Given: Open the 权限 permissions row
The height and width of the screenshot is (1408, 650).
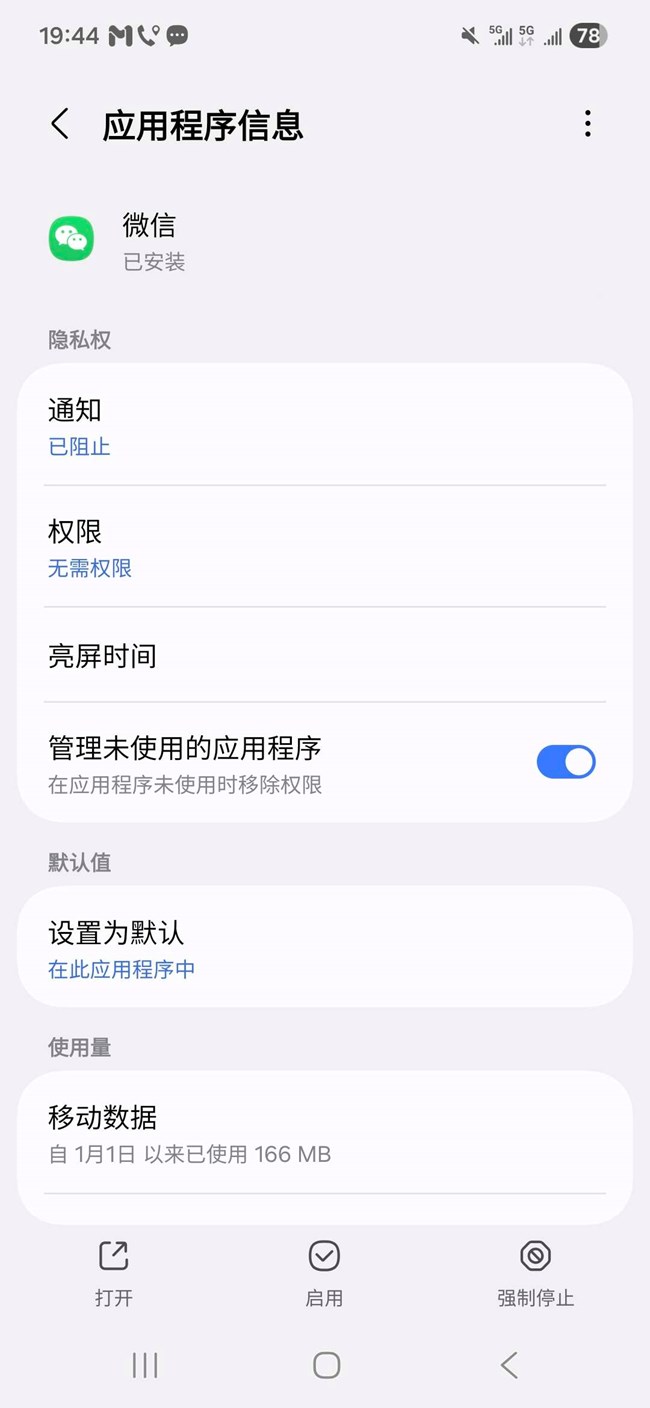Looking at the screenshot, I should click(x=324, y=548).
